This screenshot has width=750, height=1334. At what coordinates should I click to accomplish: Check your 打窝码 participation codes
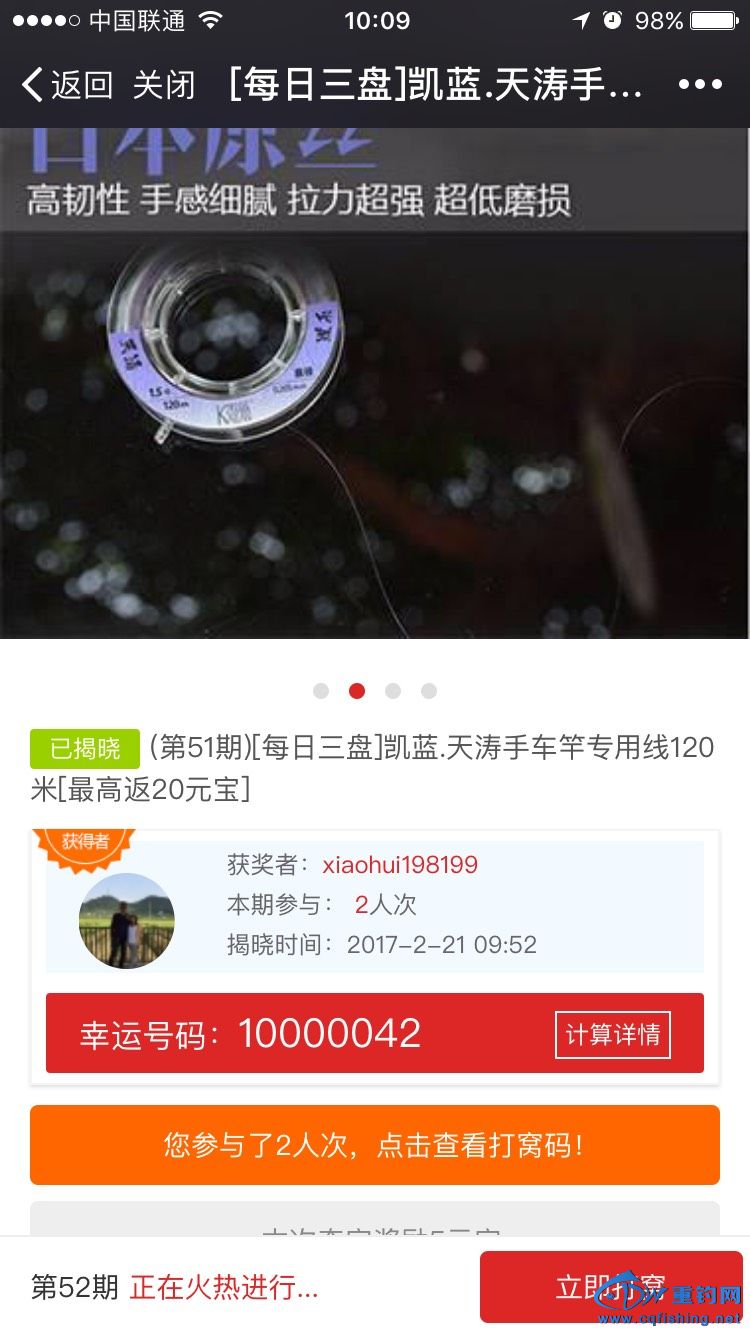pos(374,1145)
